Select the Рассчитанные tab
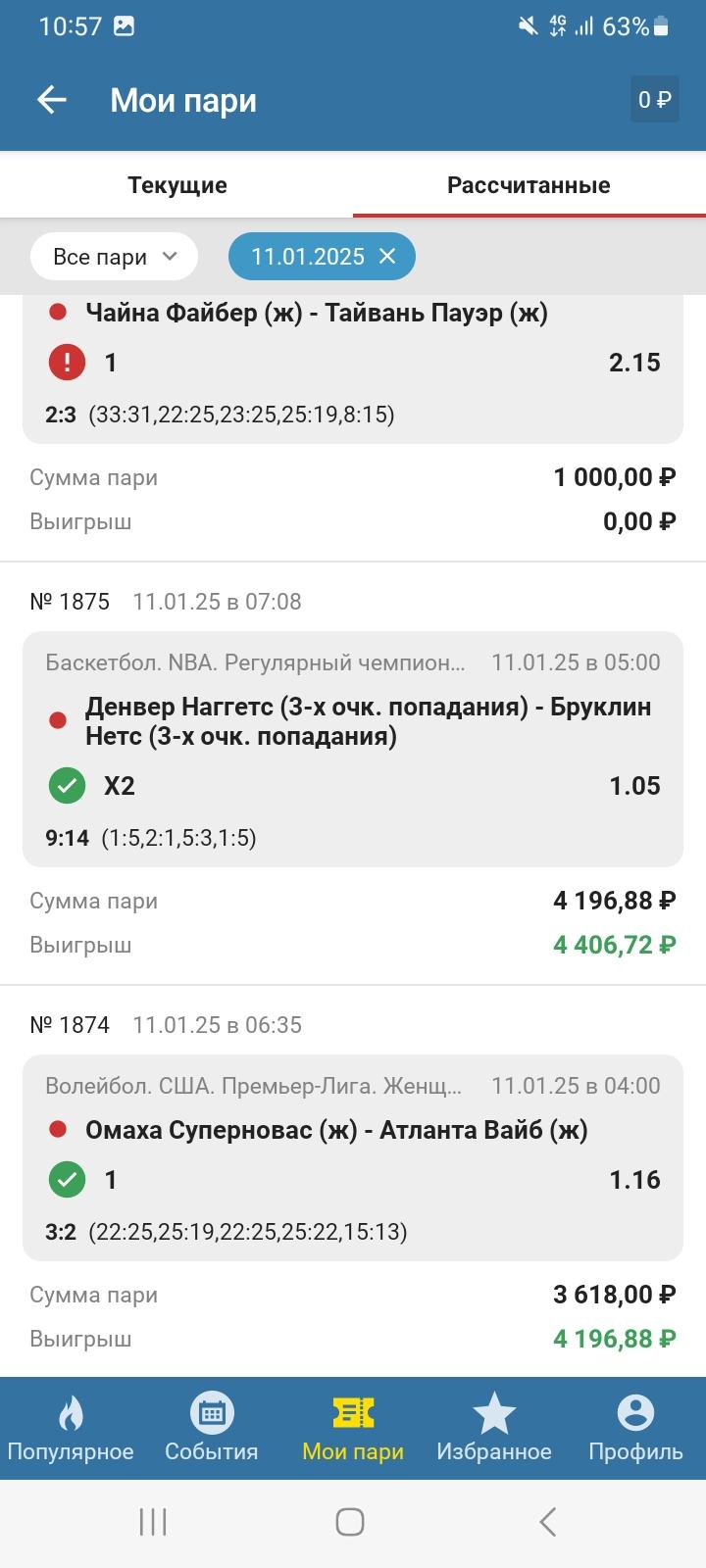Viewport: 706px width, 1568px height. 529,185
